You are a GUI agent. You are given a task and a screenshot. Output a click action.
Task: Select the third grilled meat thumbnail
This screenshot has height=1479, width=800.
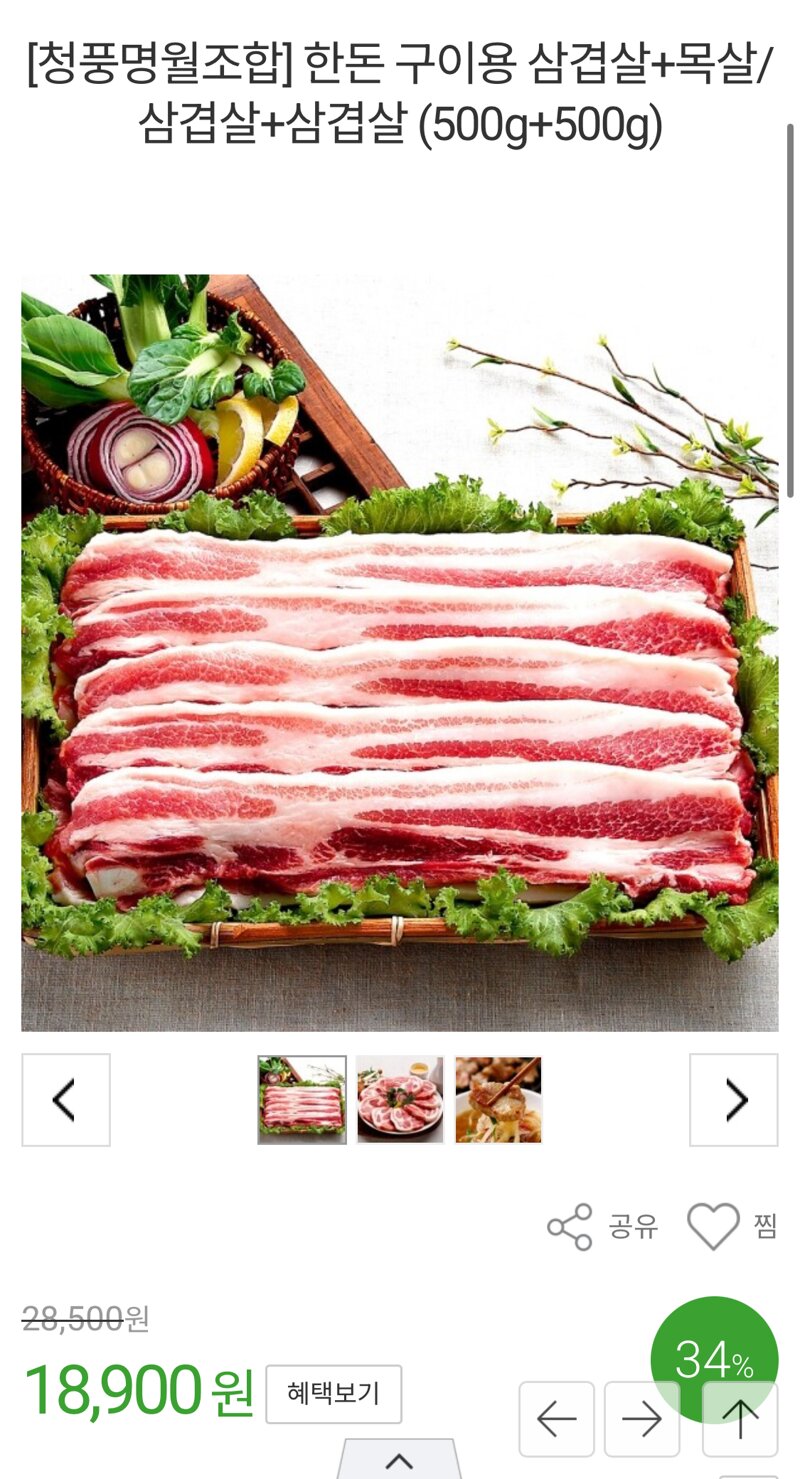coord(498,1100)
